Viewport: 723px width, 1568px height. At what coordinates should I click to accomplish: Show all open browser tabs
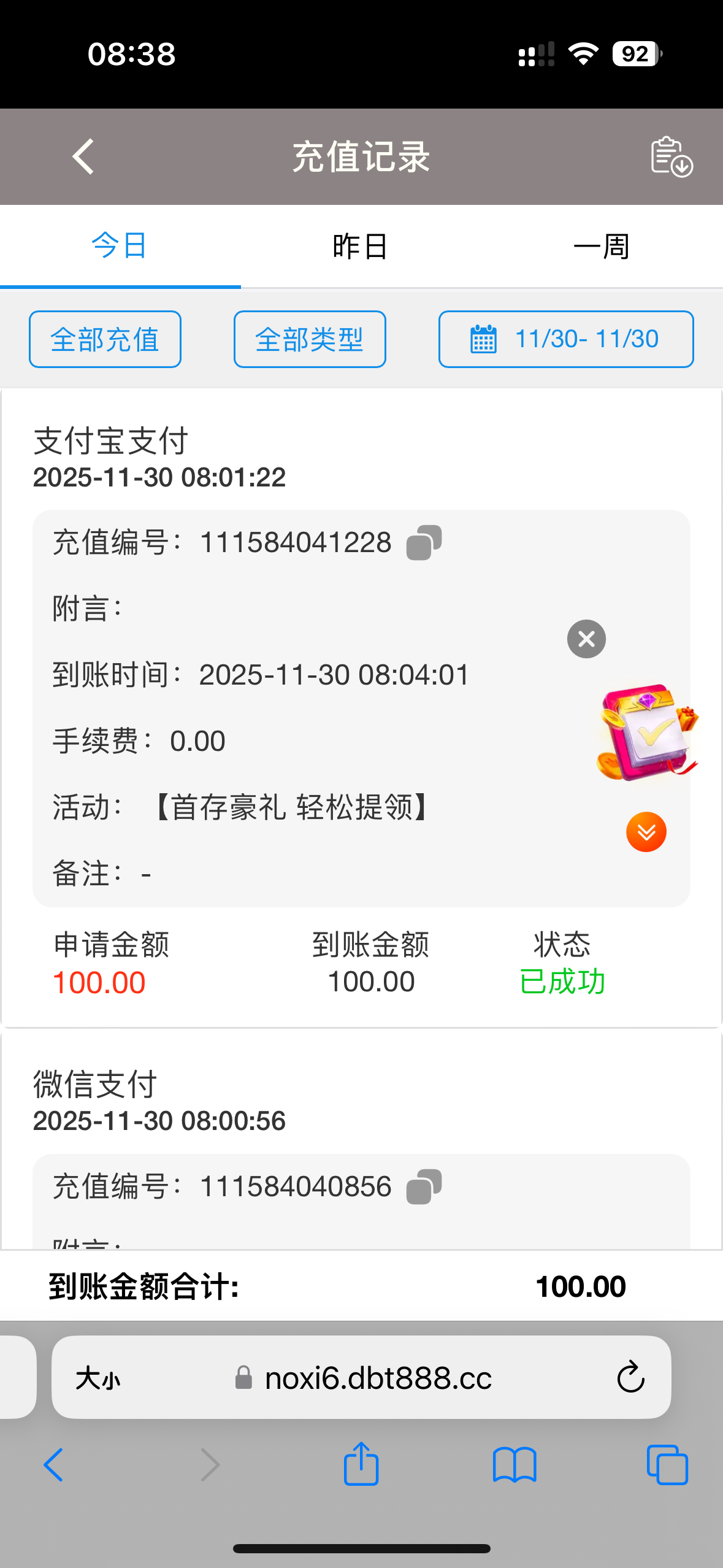click(x=667, y=1465)
